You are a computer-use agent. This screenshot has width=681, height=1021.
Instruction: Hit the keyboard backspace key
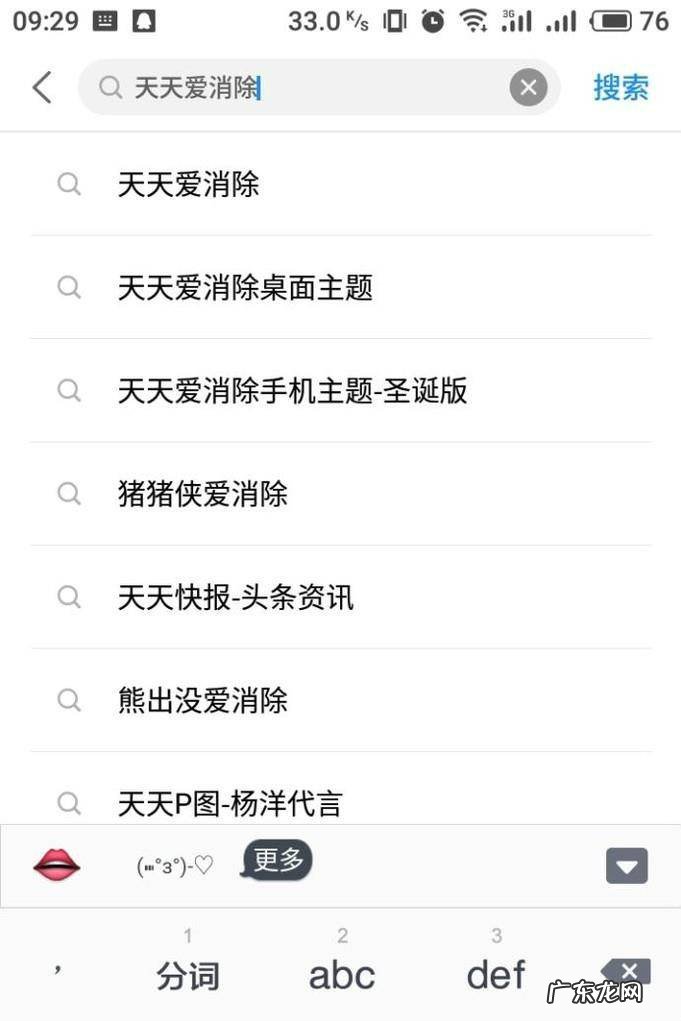point(627,970)
